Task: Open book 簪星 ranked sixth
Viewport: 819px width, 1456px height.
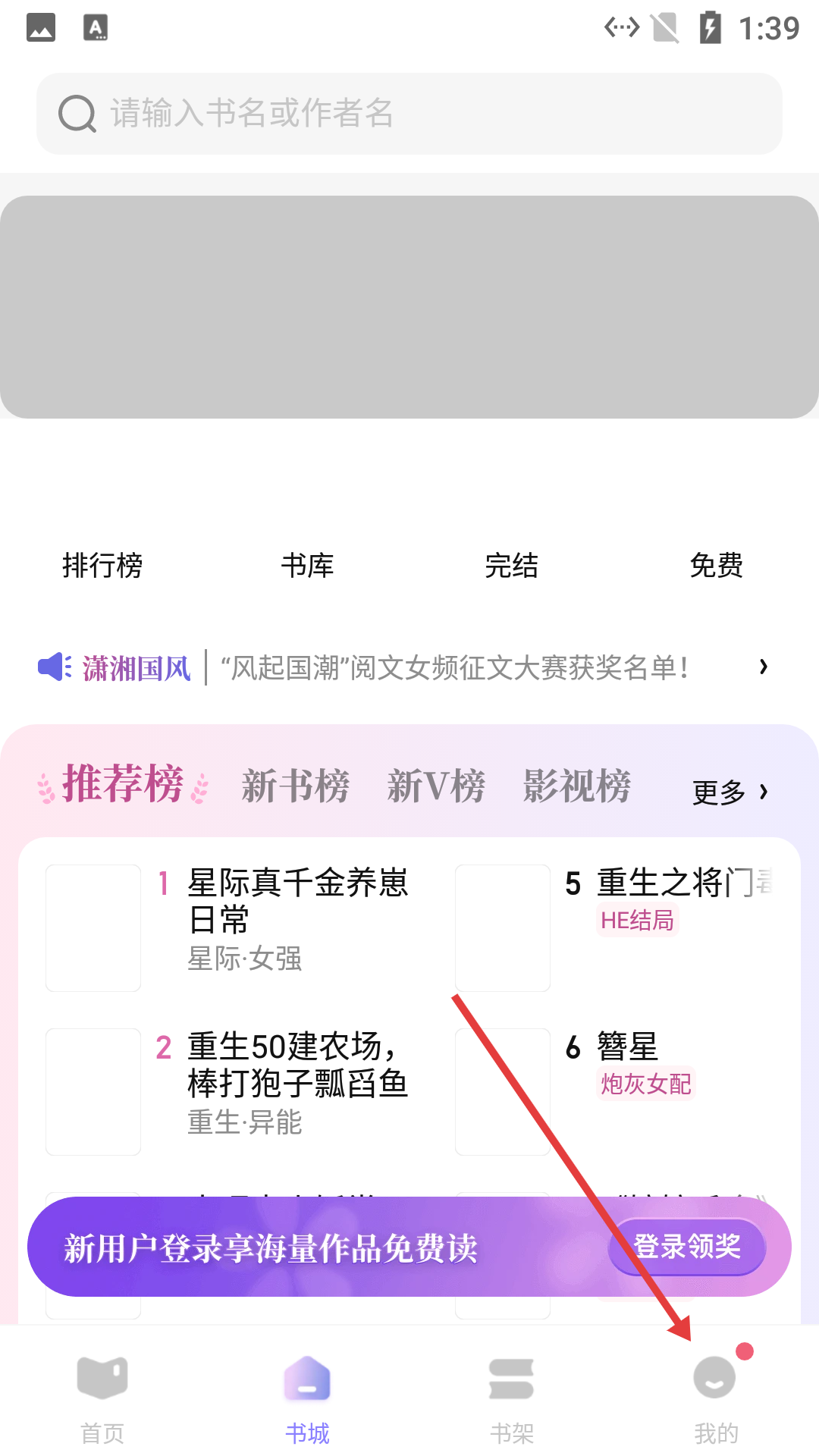Action: [x=628, y=1048]
